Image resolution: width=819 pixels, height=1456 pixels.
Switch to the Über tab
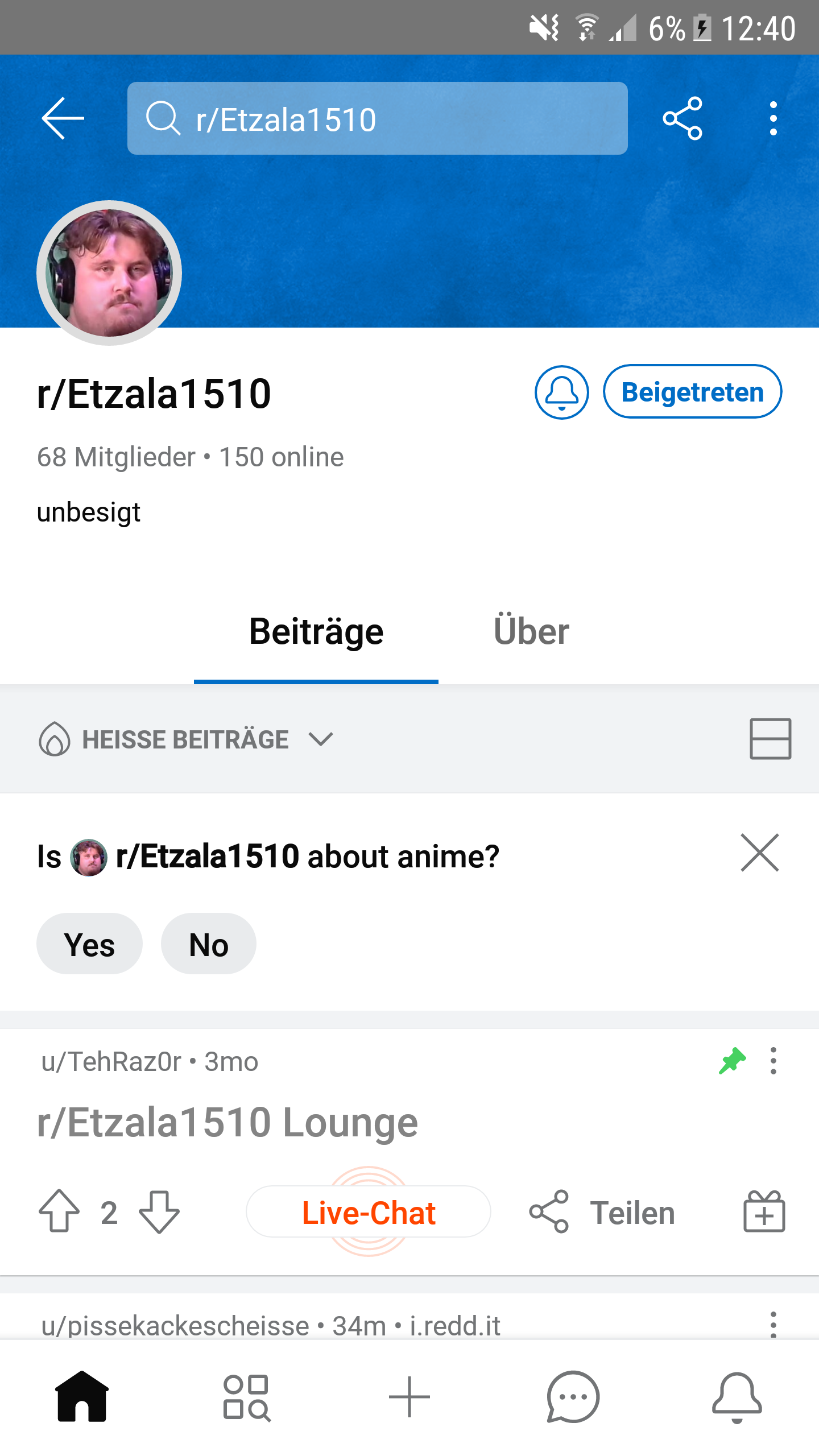[x=531, y=632]
